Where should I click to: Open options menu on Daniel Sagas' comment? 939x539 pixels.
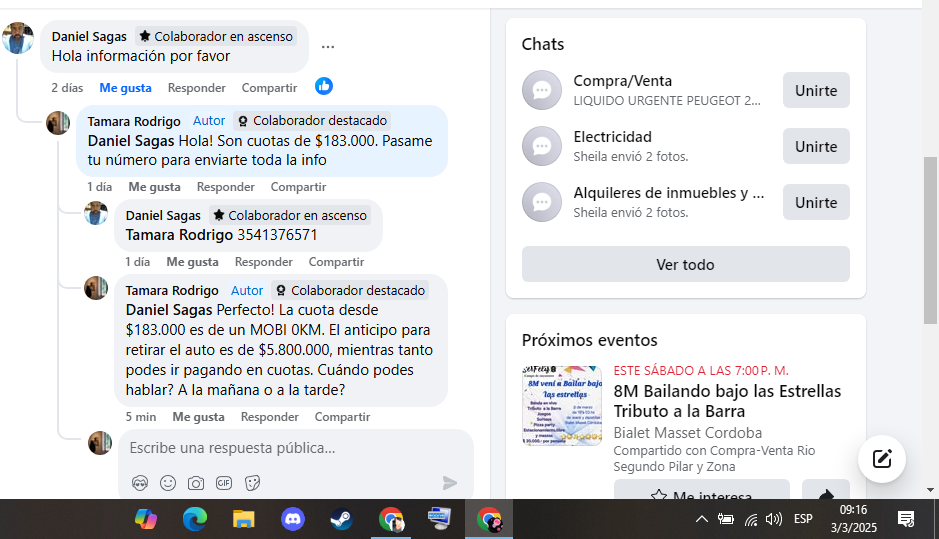(x=328, y=47)
